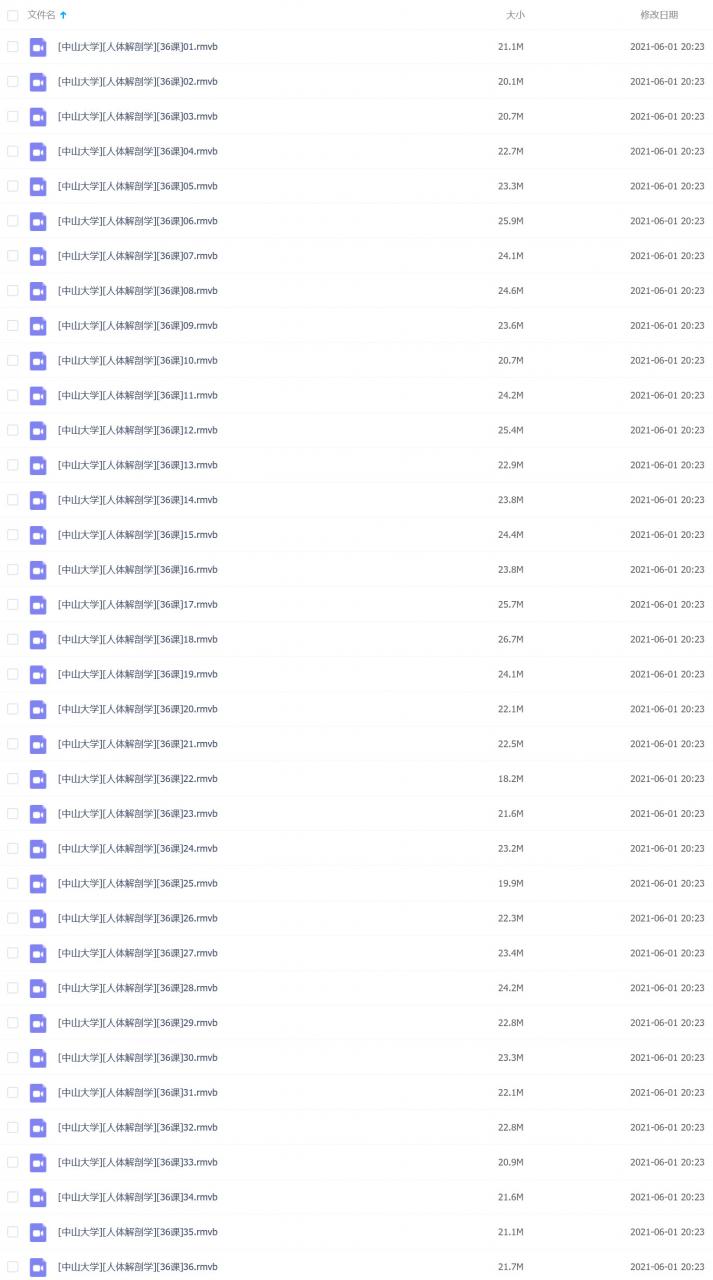Check the box next to 36课08.rmvb
Image resolution: width=713 pixels, height=1280 pixels.
(x=13, y=291)
